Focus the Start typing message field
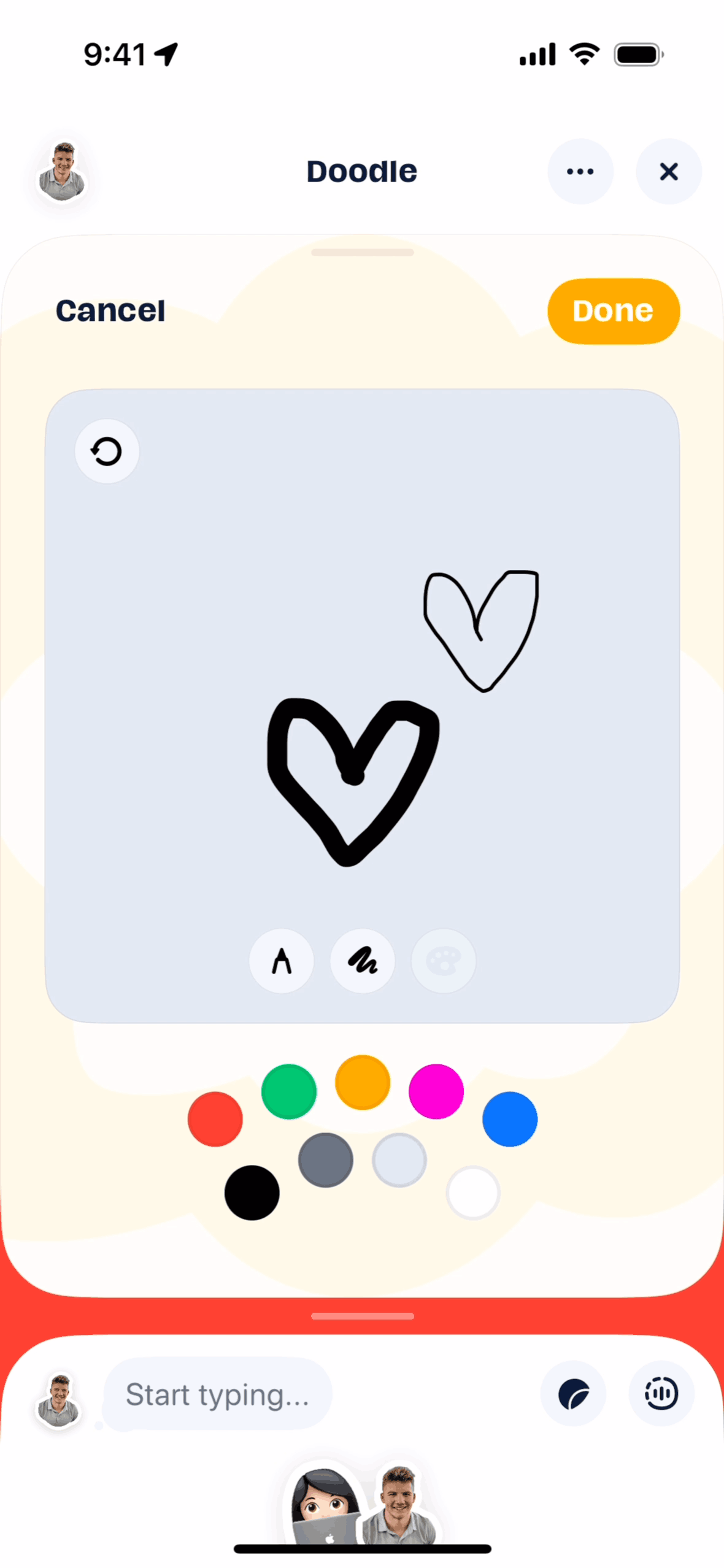The height and width of the screenshot is (1568, 724). 218,1394
